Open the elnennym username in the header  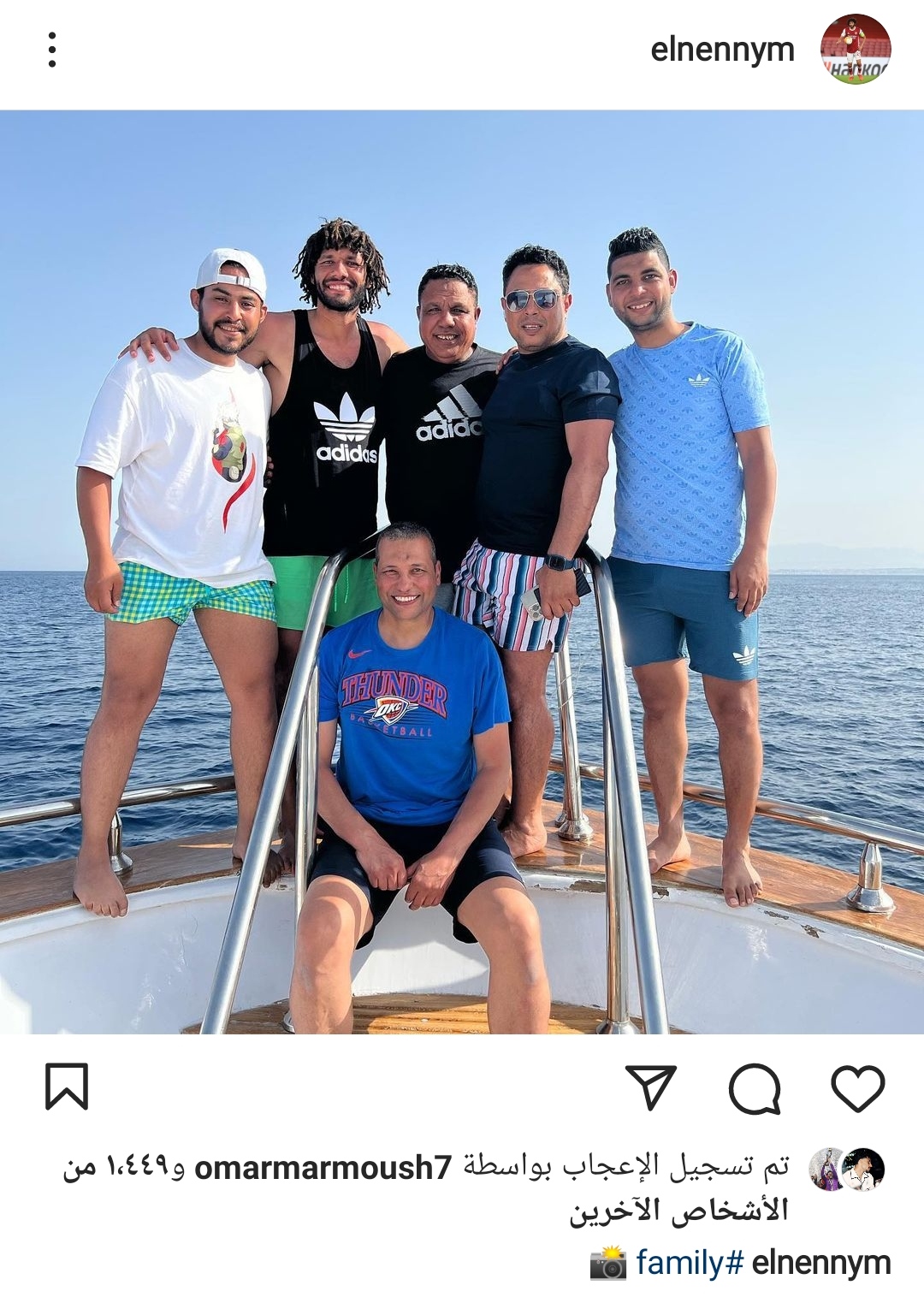click(x=722, y=50)
